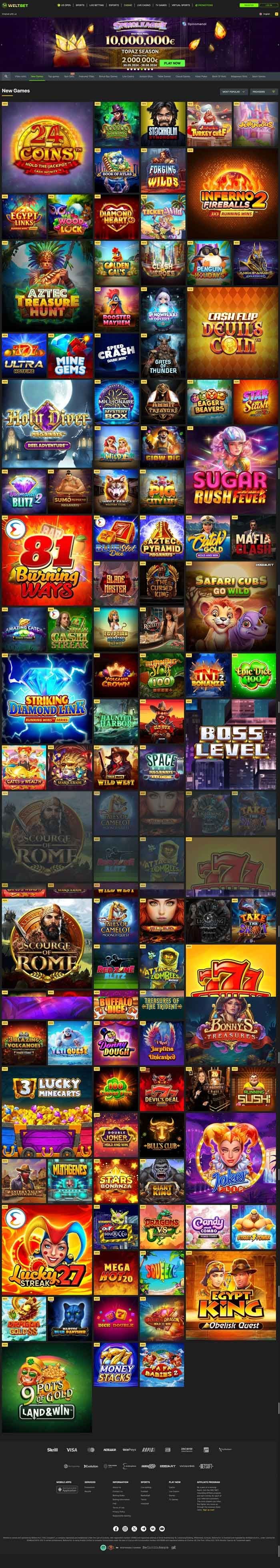The width and height of the screenshot is (280, 1568).
Task: Play Cash Flip Devil's Coin
Action: (x=232, y=332)
